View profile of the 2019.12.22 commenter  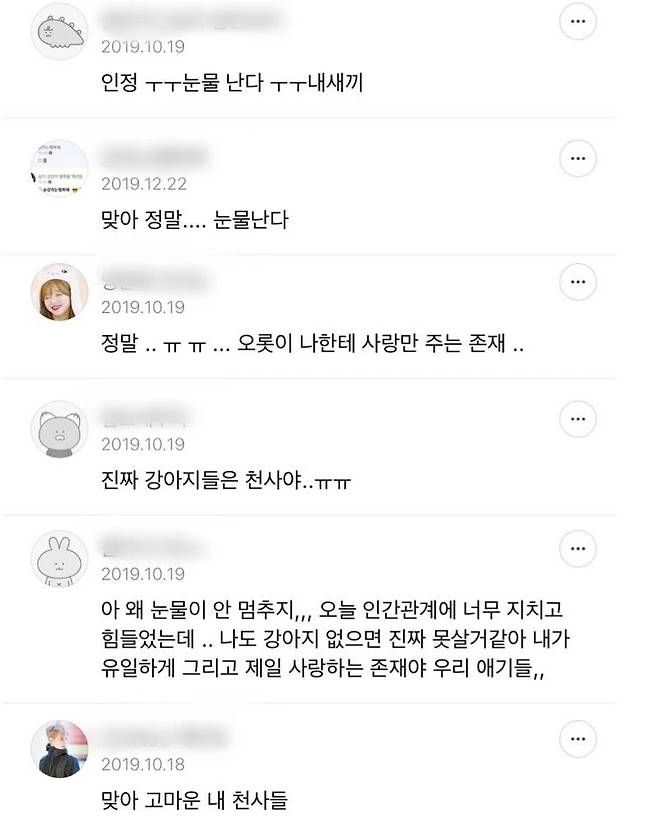pos(60,168)
